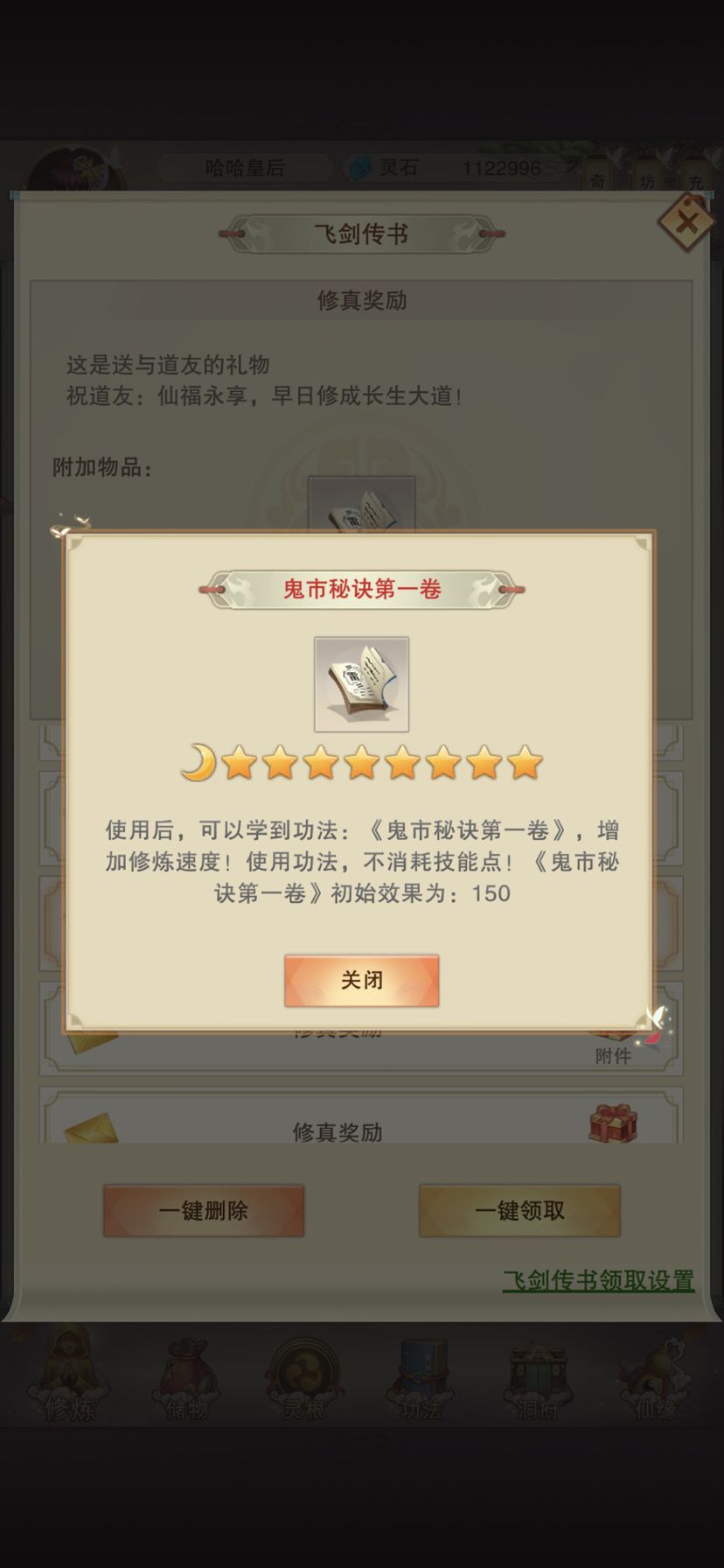Tap the 充 recharge icon at top right
This screenshot has height=1568, width=724.
point(696,176)
